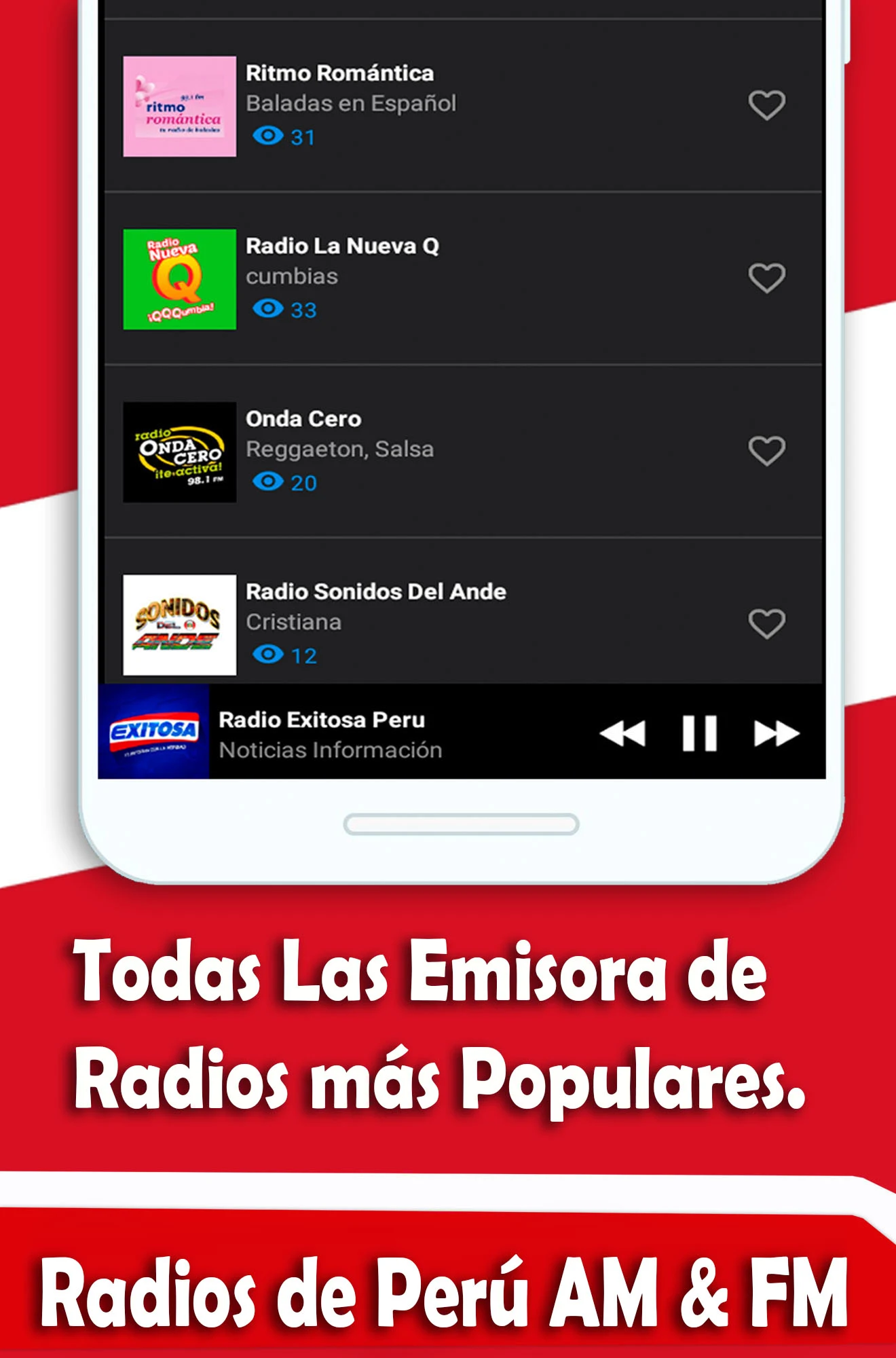The height and width of the screenshot is (1358, 896).
Task: Open Radio La Nueva Q station entry
Action: click(x=343, y=246)
